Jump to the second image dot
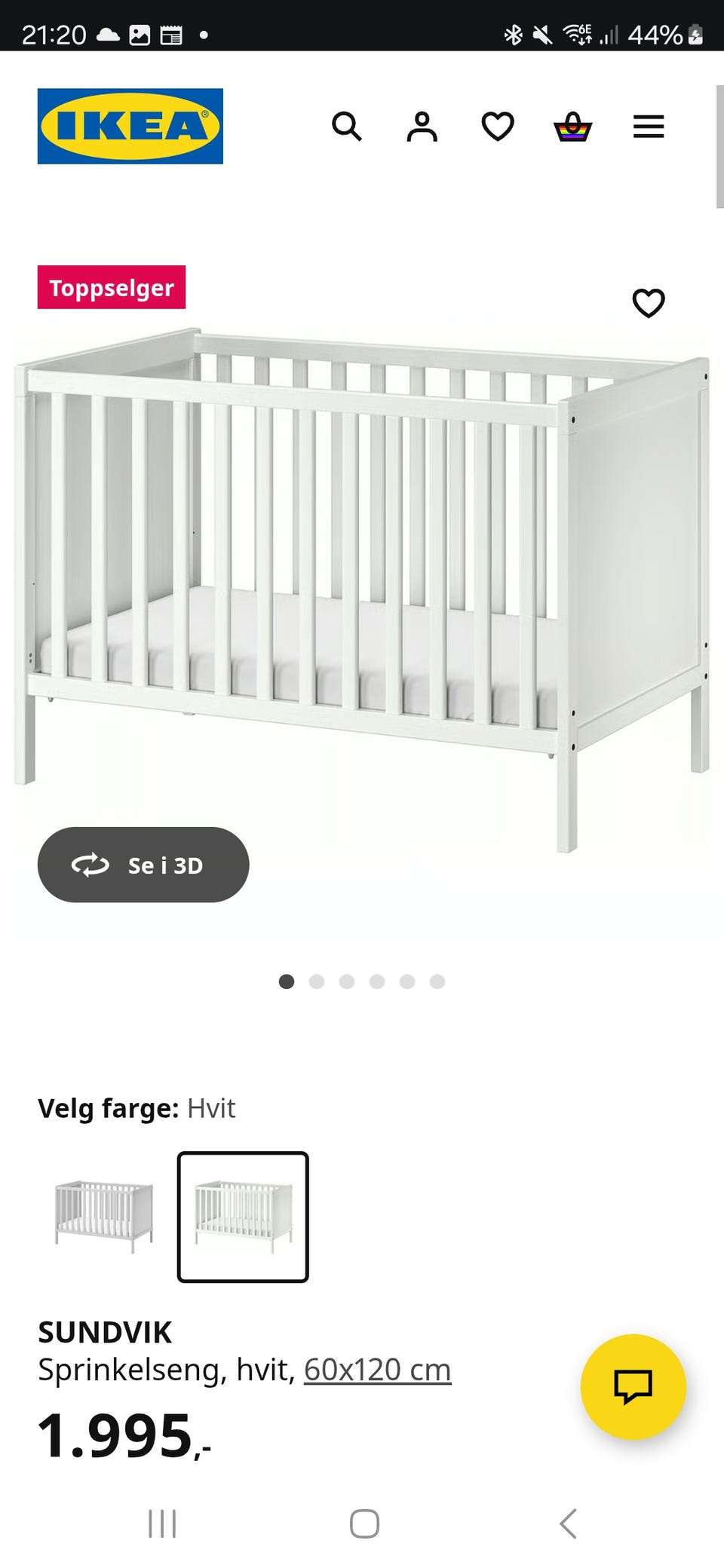 (317, 982)
